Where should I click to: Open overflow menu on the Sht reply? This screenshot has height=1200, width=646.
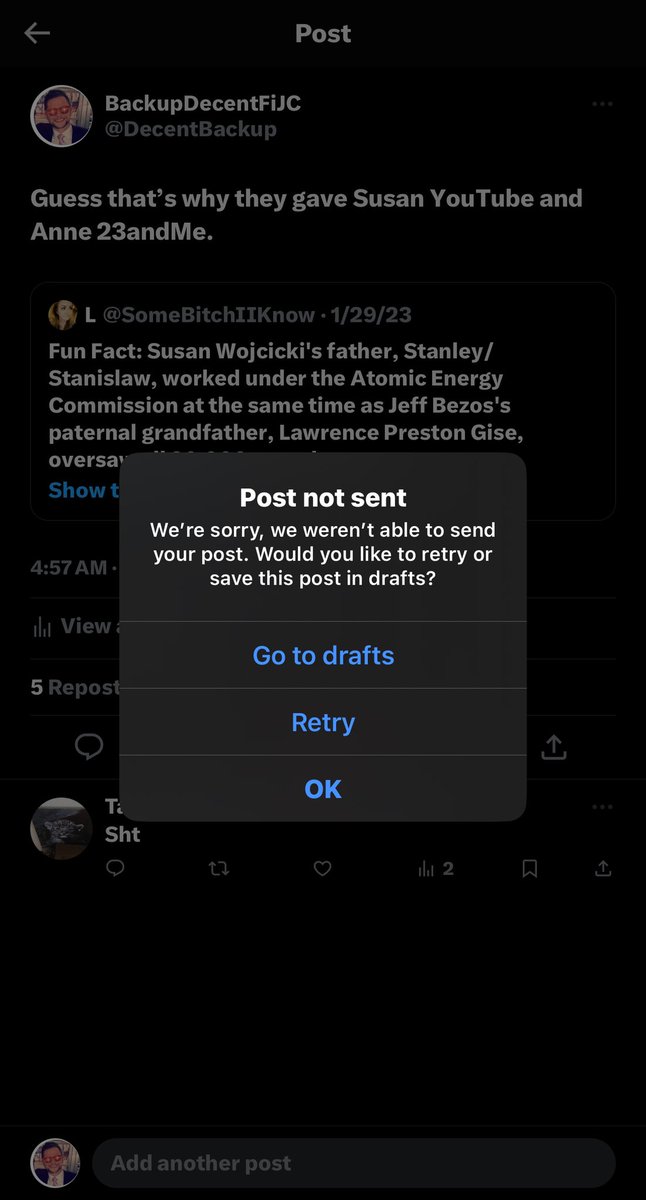tap(602, 807)
